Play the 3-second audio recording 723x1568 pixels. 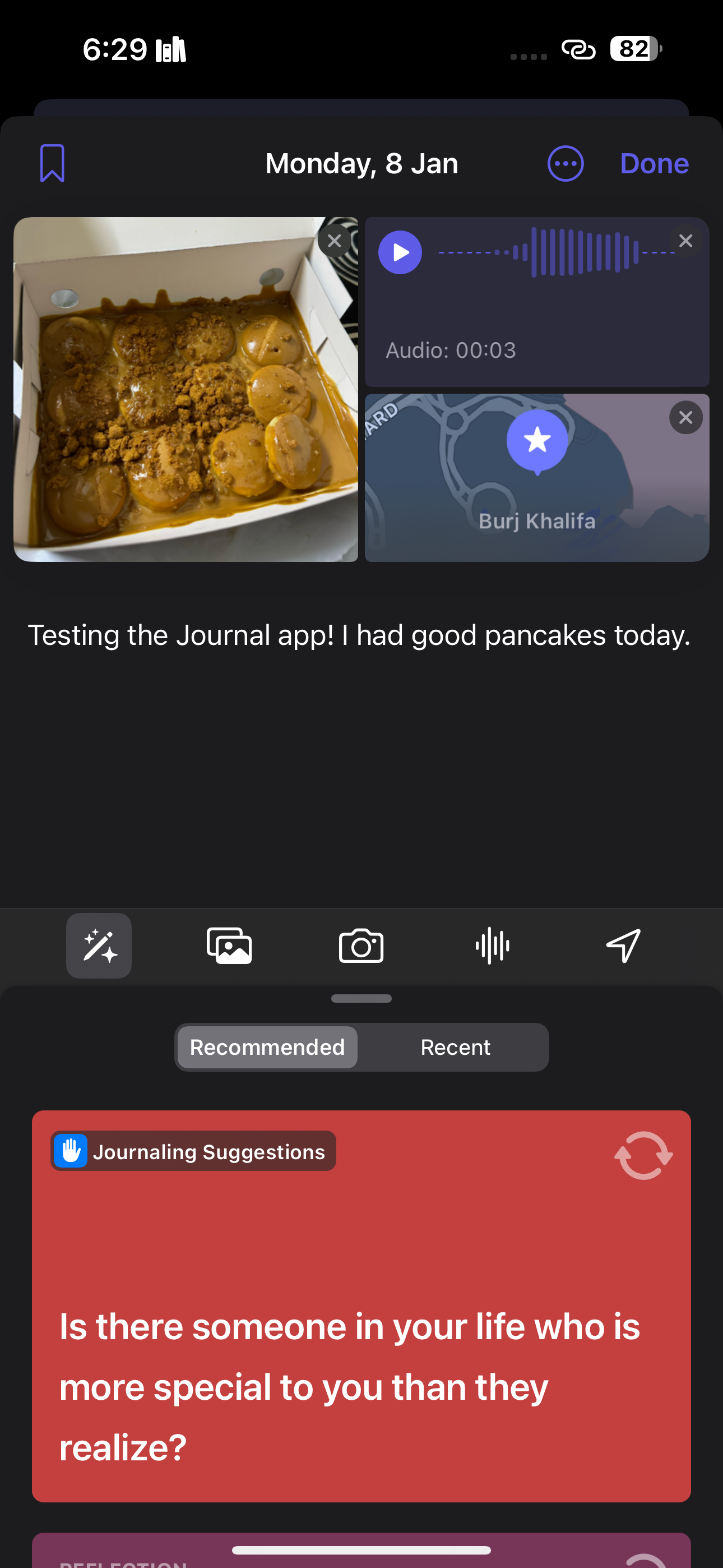pyautogui.click(x=400, y=251)
